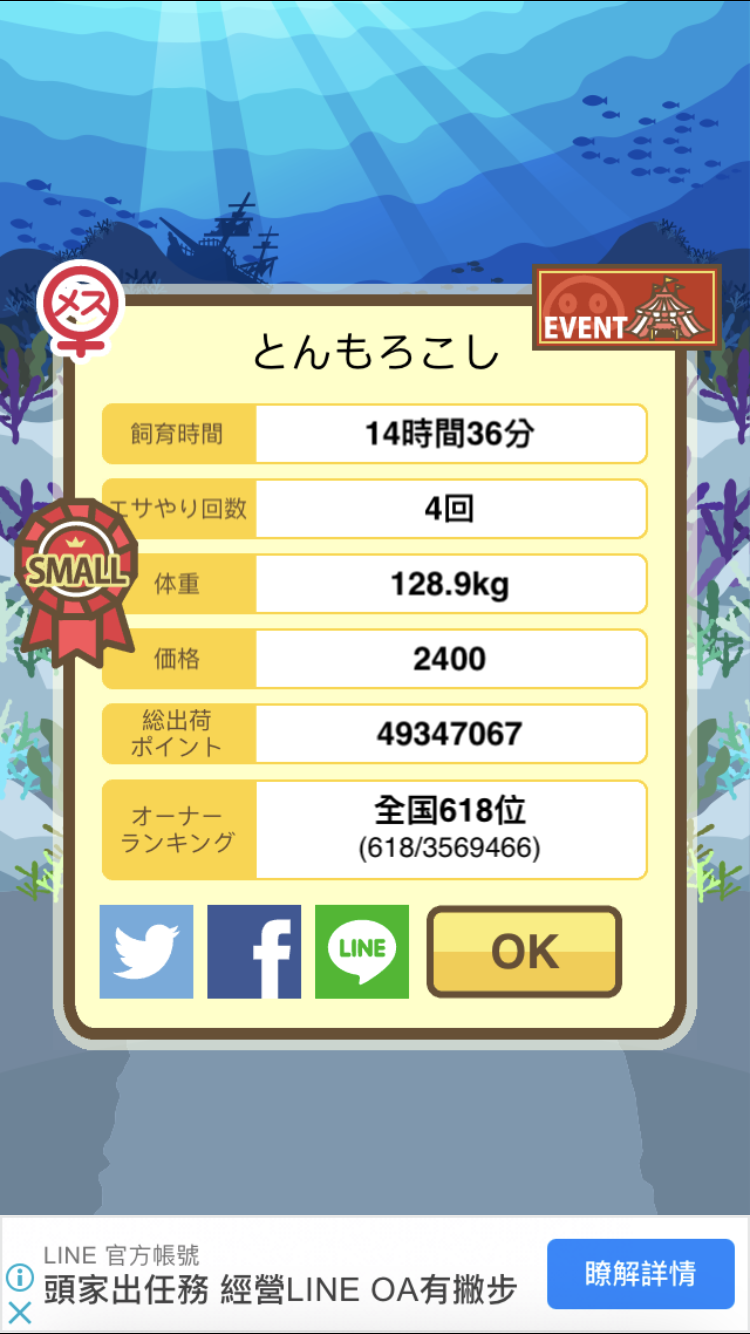Open the EVENT banner
Viewport: 750px width, 1334px height.
(x=627, y=307)
